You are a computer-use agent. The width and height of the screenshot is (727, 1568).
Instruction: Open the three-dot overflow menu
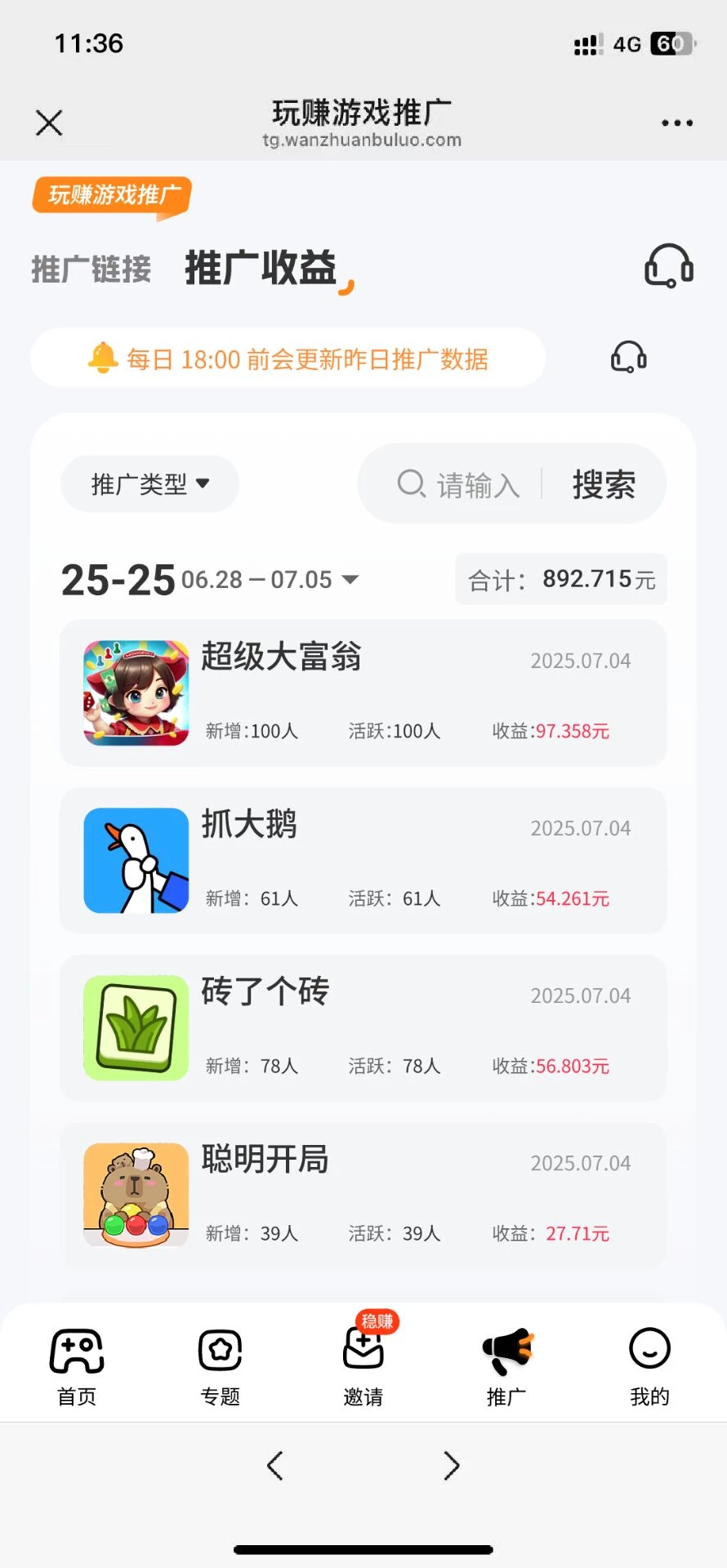[x=677, y=123]
